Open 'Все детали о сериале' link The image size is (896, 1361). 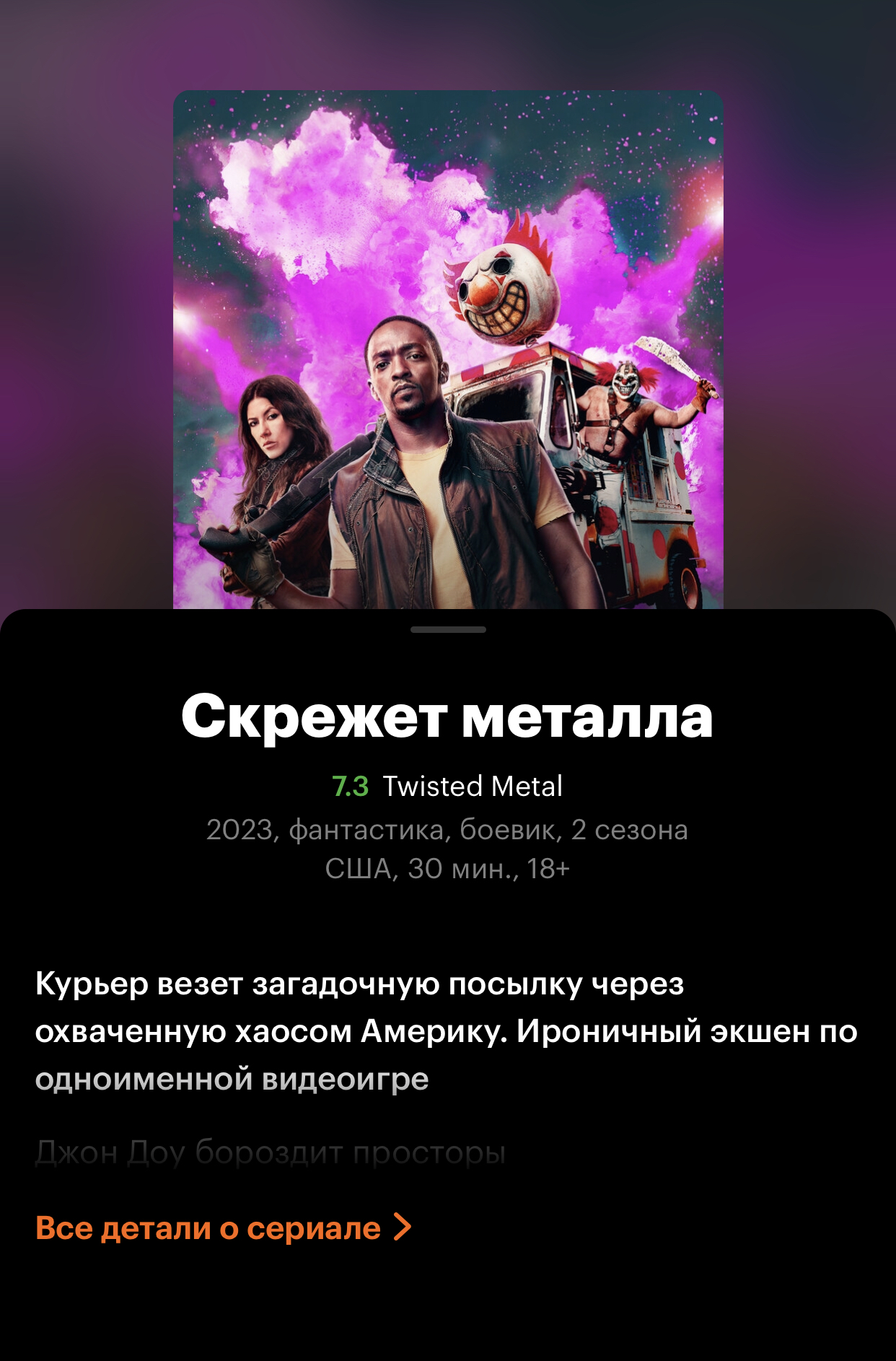223,1227
